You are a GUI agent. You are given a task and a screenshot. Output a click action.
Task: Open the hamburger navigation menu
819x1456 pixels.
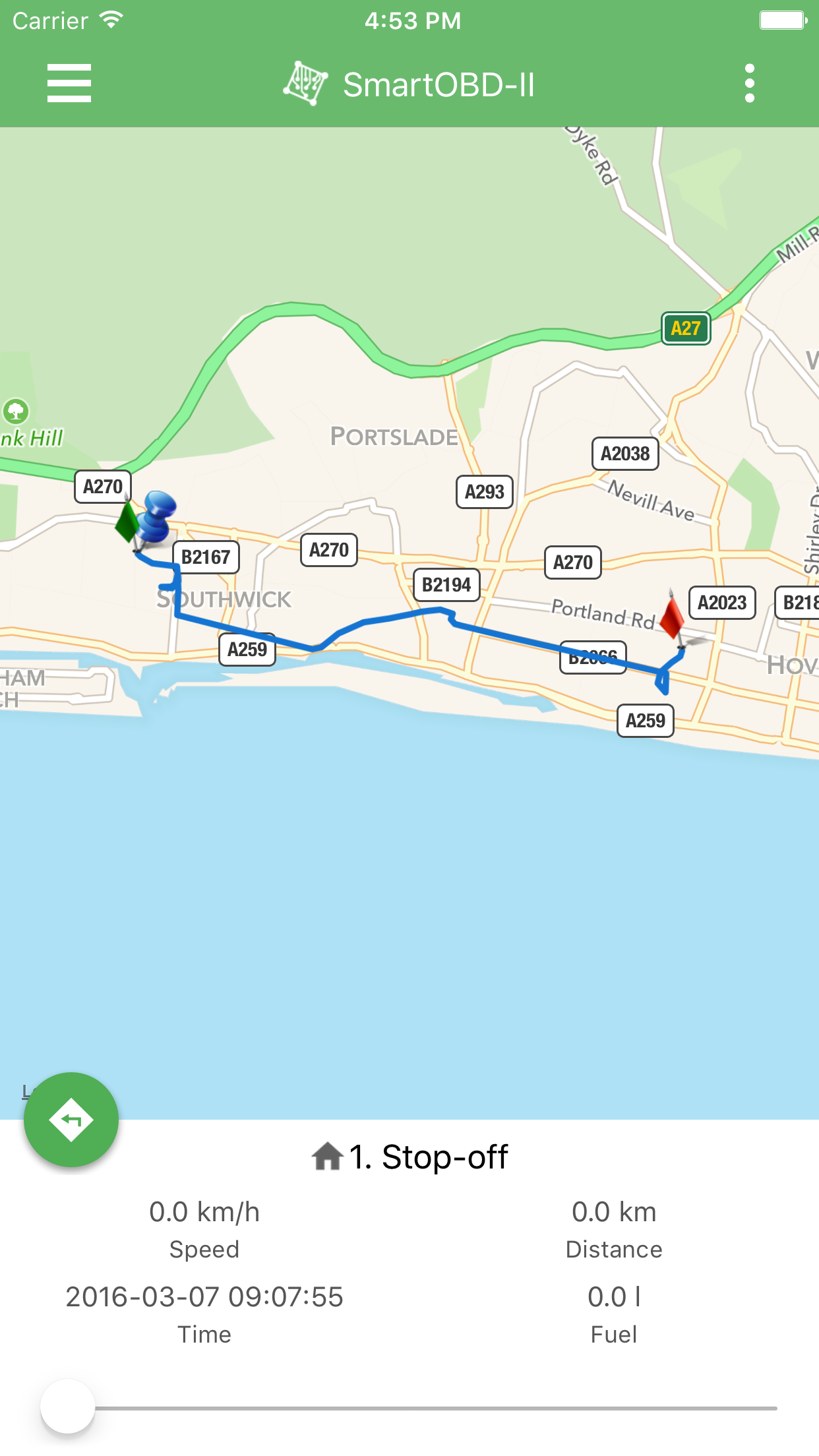[69, 83]
